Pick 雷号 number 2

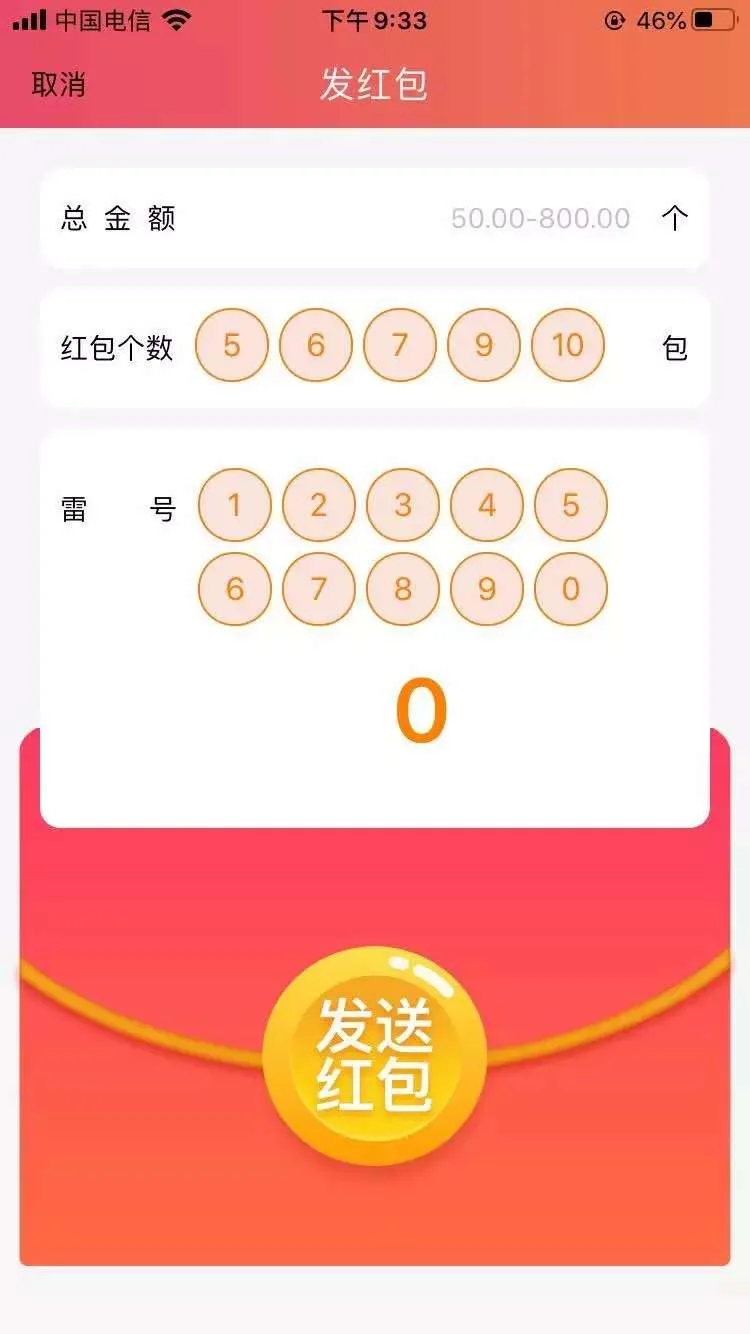point(319,505)
